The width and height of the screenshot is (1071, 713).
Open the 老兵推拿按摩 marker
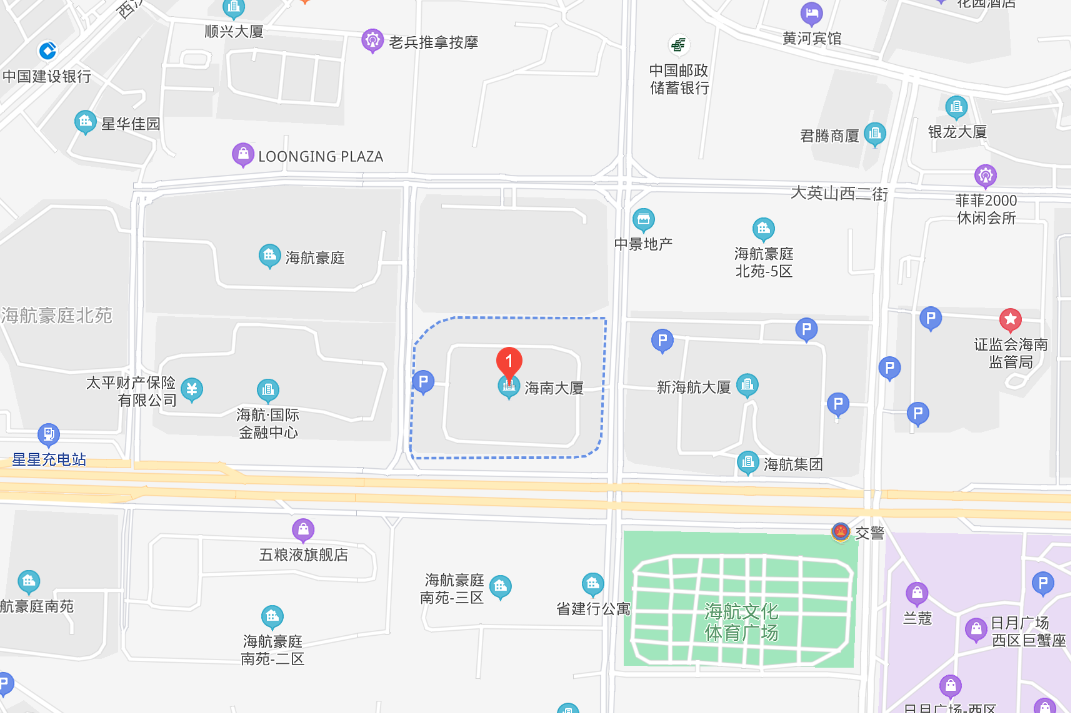tap(372, 41)
